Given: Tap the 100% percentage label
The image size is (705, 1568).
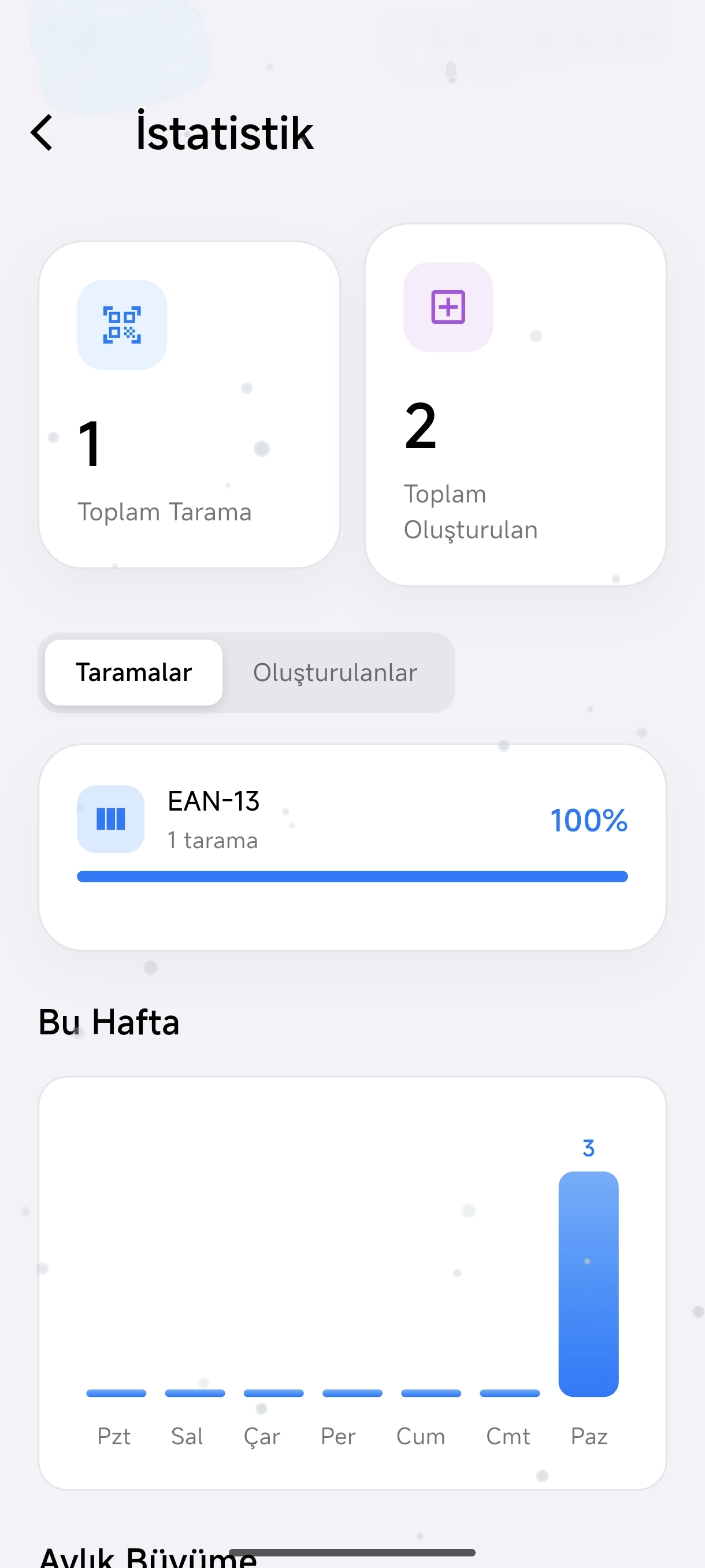Looking at the screenshot, I should (x=589, y=820).
